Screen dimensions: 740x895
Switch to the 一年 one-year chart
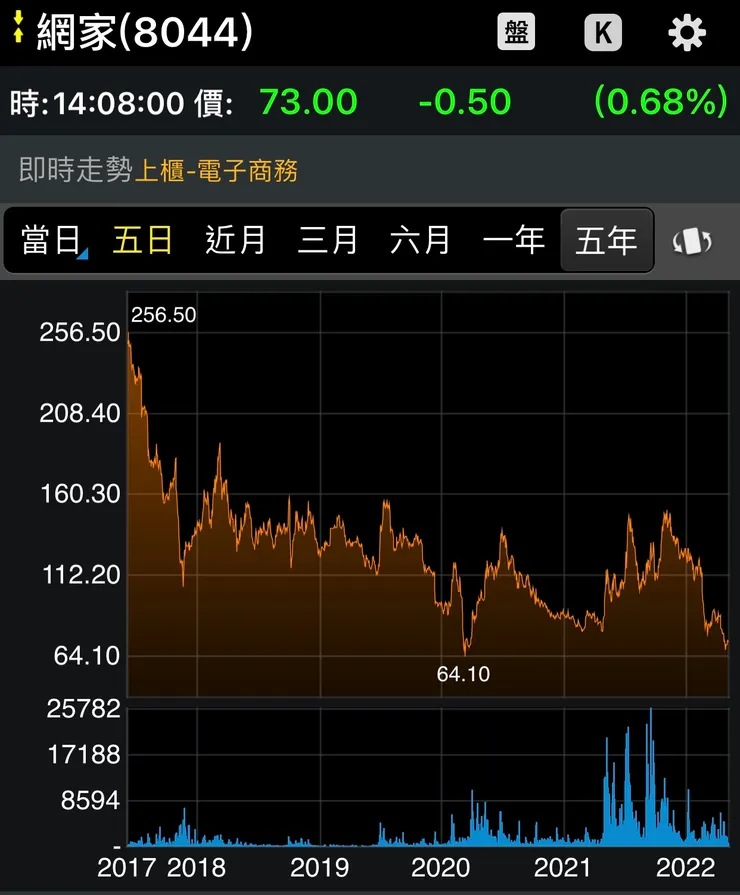click(x=513, y=241)
